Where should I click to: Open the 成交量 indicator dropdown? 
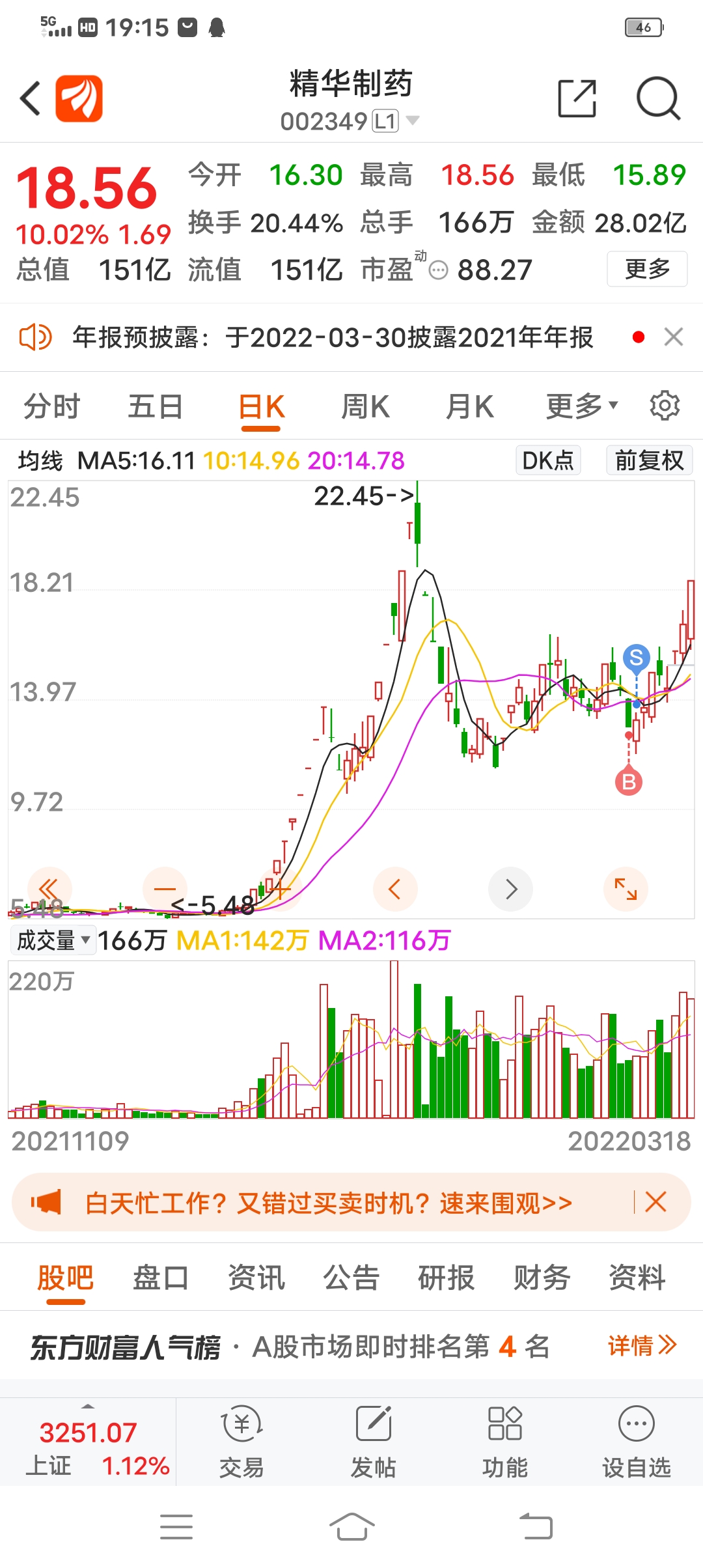[53, 940]
